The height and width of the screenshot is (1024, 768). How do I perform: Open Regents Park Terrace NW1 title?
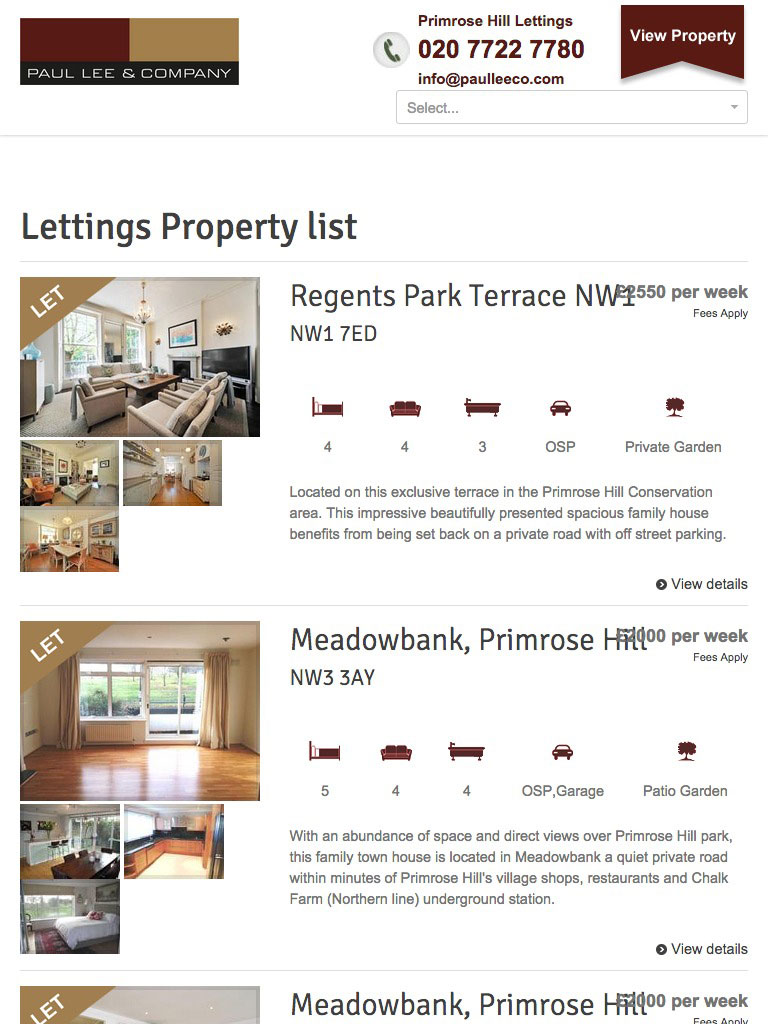pos(462,296)
